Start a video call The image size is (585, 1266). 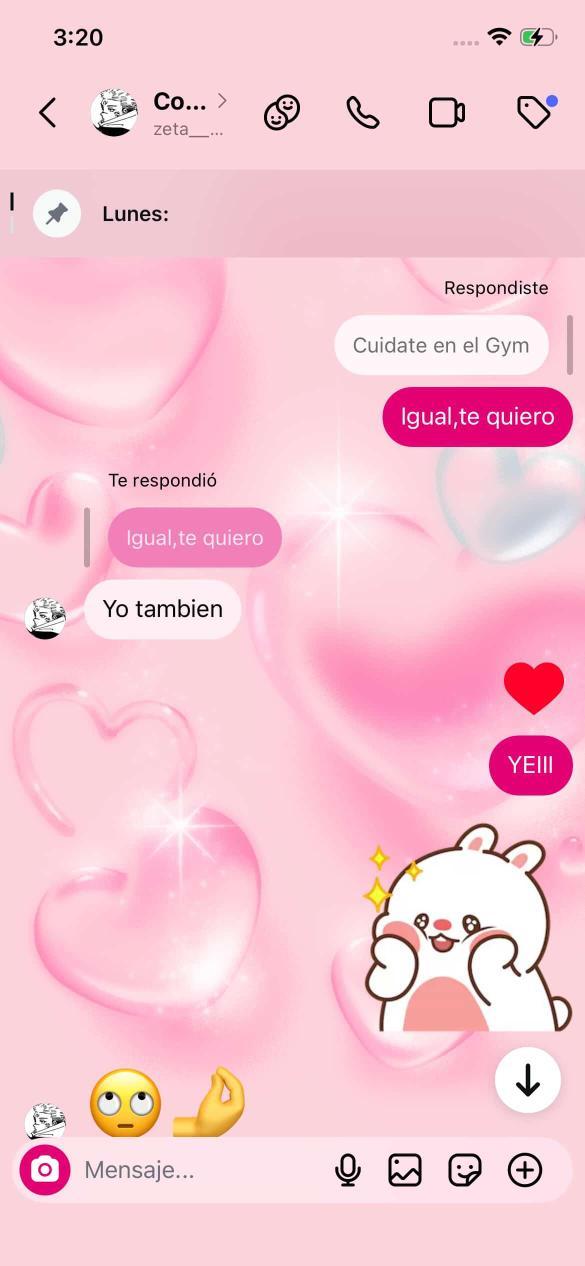446,112
